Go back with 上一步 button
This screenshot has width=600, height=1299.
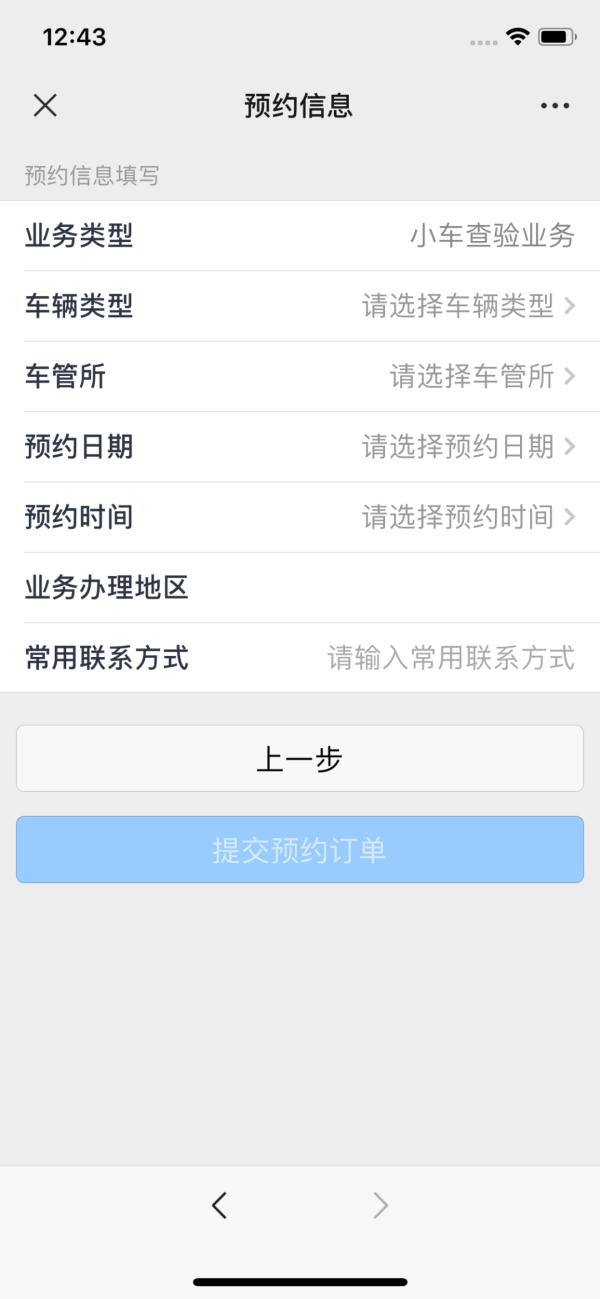click(x=300, y=759)
